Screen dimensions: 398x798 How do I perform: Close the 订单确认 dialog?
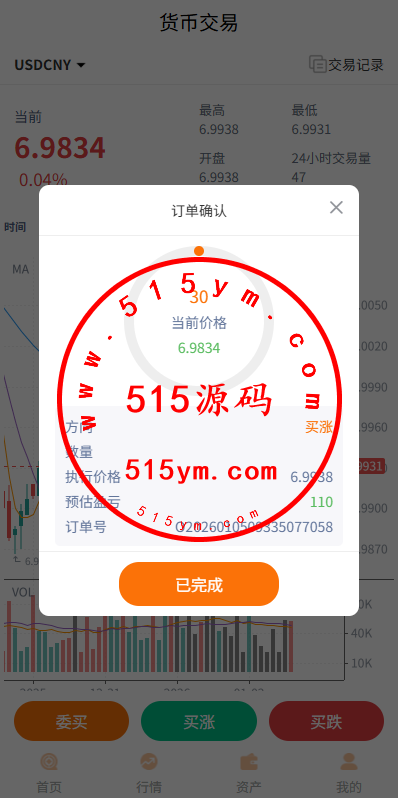point(336,208)
